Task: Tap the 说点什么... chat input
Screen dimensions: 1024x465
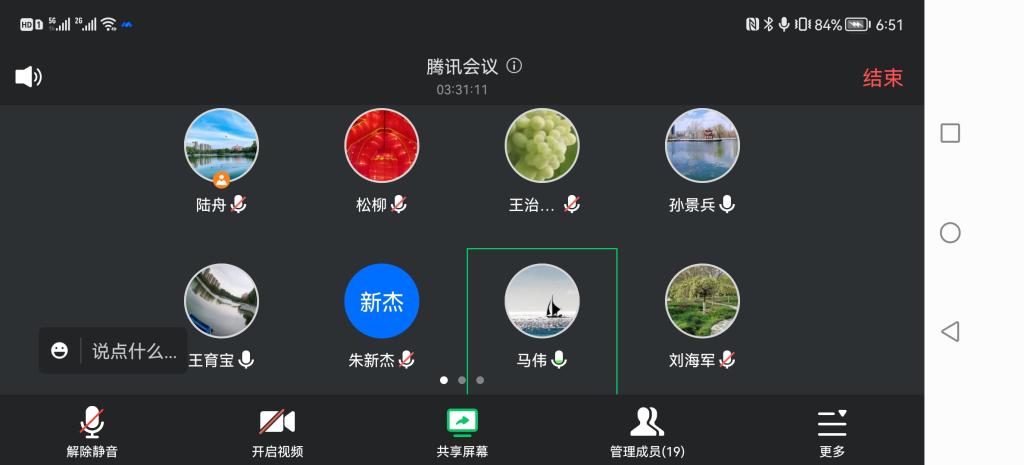Action: (134, 351)
